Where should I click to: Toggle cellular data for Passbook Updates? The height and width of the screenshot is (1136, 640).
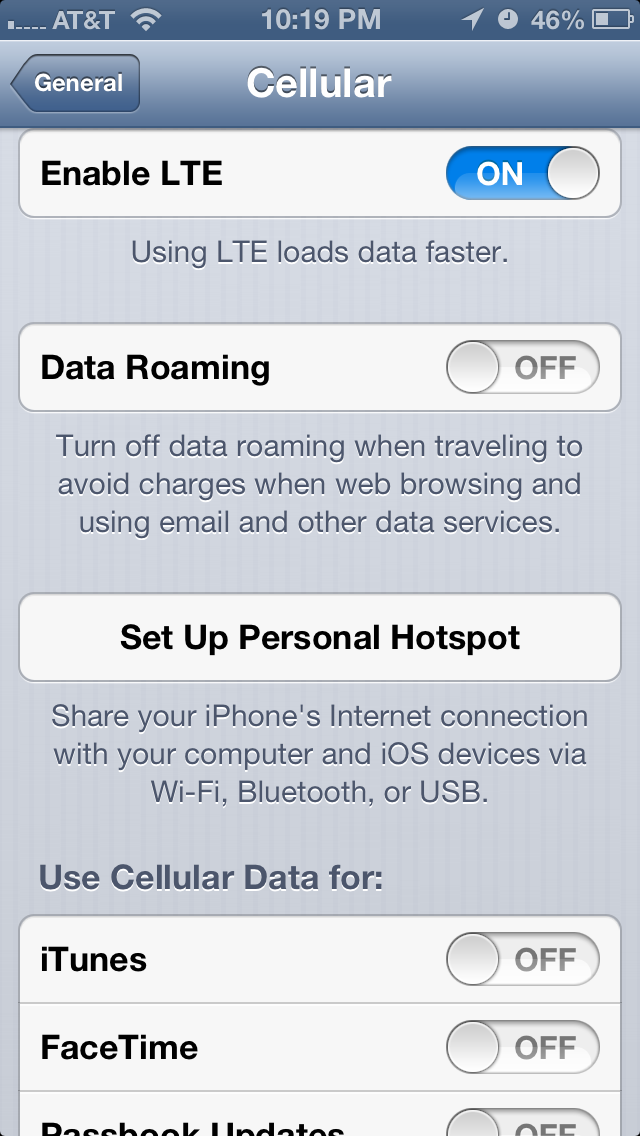click(523, 1123)
